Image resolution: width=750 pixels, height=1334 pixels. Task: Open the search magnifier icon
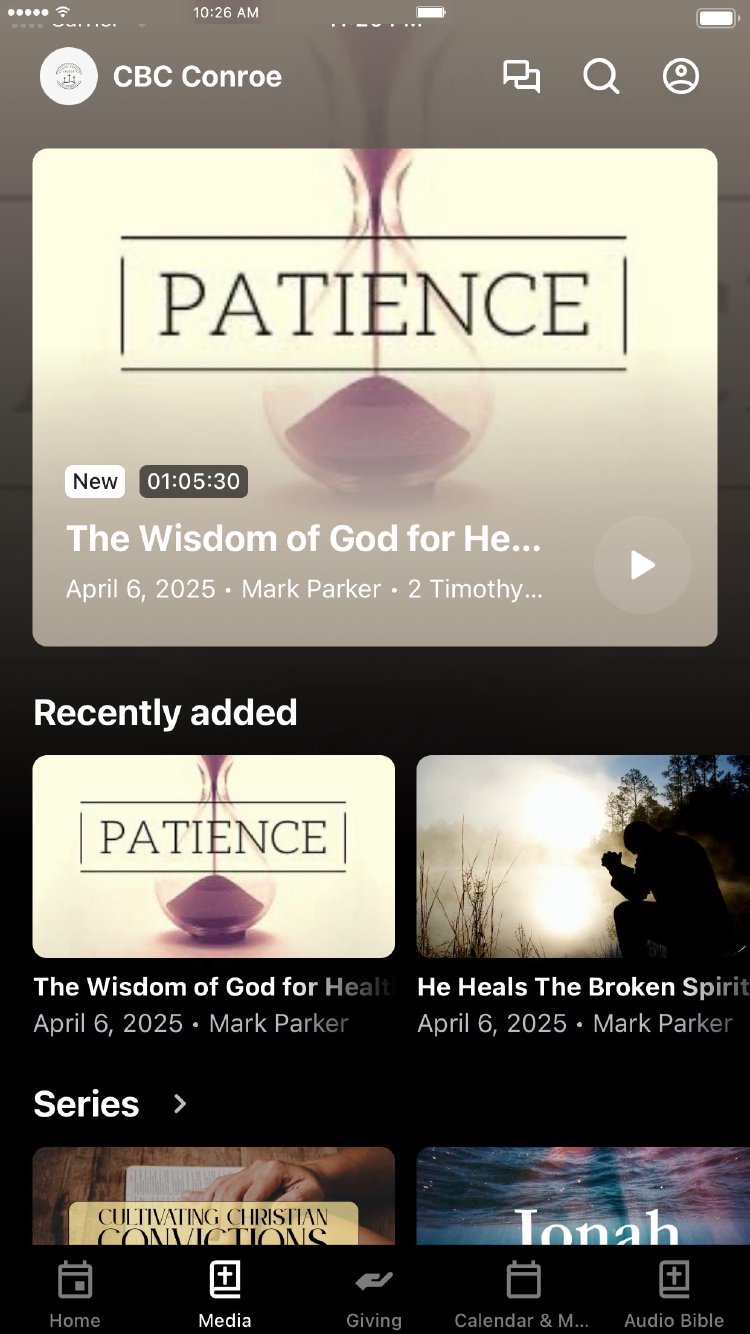601,77
